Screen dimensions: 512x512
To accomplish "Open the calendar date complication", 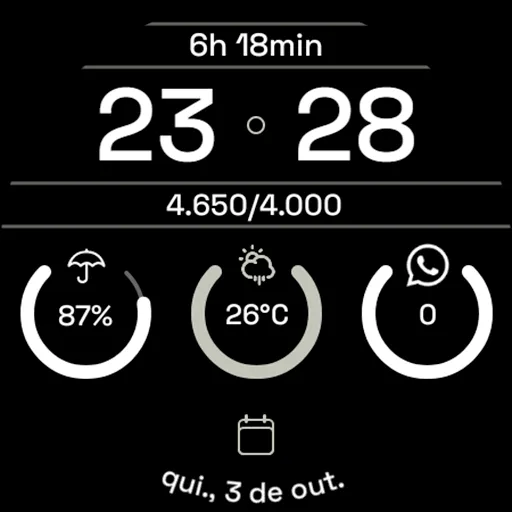I will click(x=253, y=458).
